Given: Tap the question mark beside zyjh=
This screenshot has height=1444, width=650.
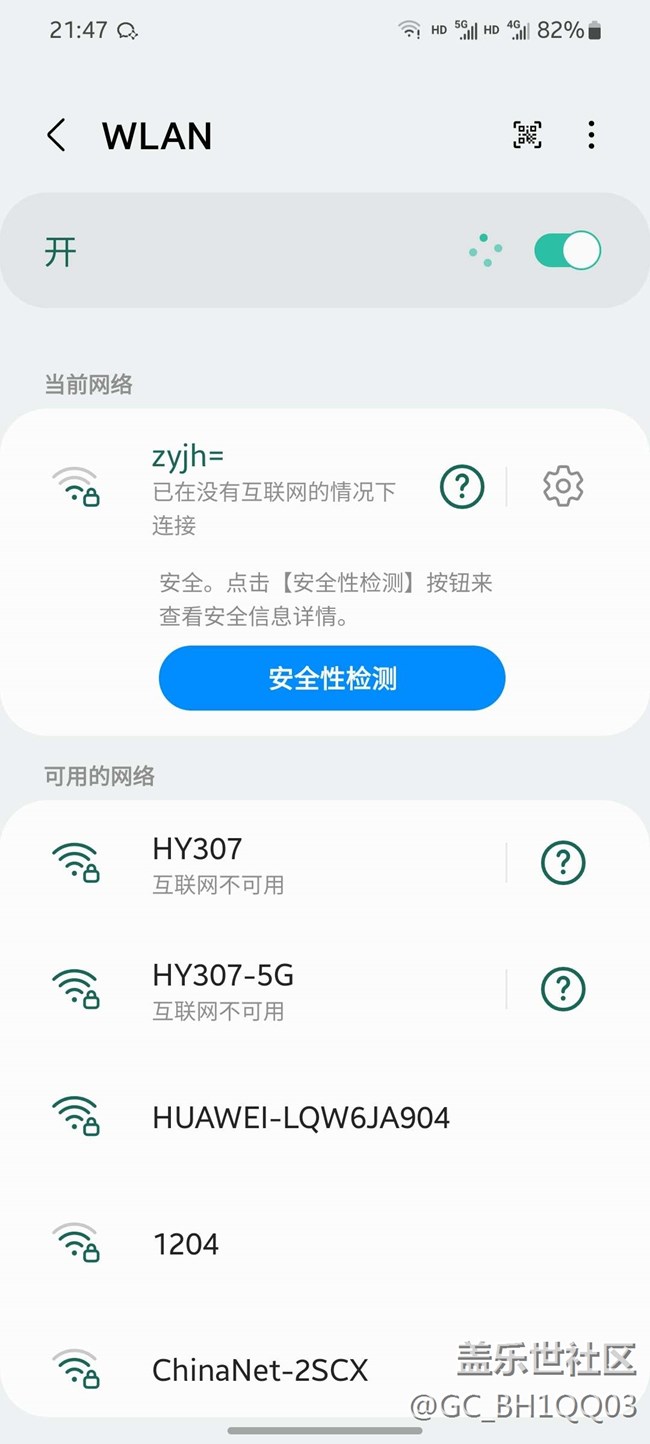Looking at the screenshot, I should (462, 486).
